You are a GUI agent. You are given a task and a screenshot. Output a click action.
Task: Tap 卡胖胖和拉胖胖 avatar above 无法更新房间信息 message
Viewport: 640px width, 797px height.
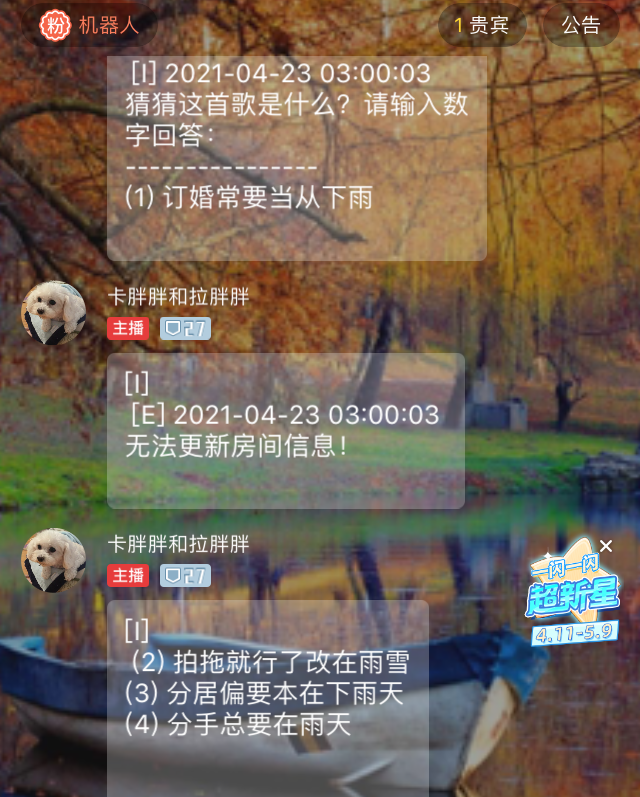53,313
